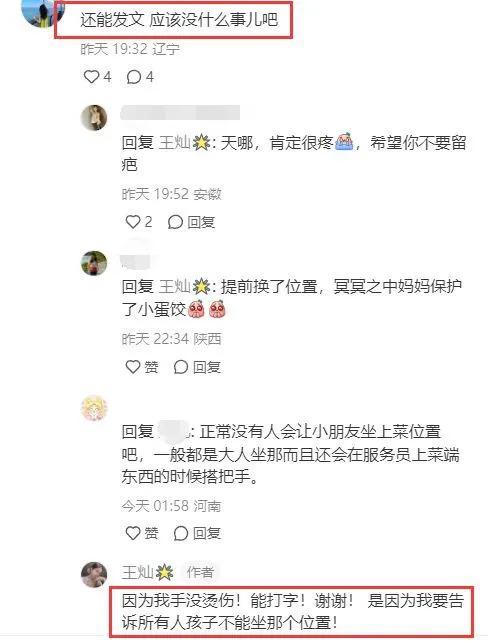Reply to the comment from 陕西
The height and width of the screenshot is (644, 488).
coord(197,367)
